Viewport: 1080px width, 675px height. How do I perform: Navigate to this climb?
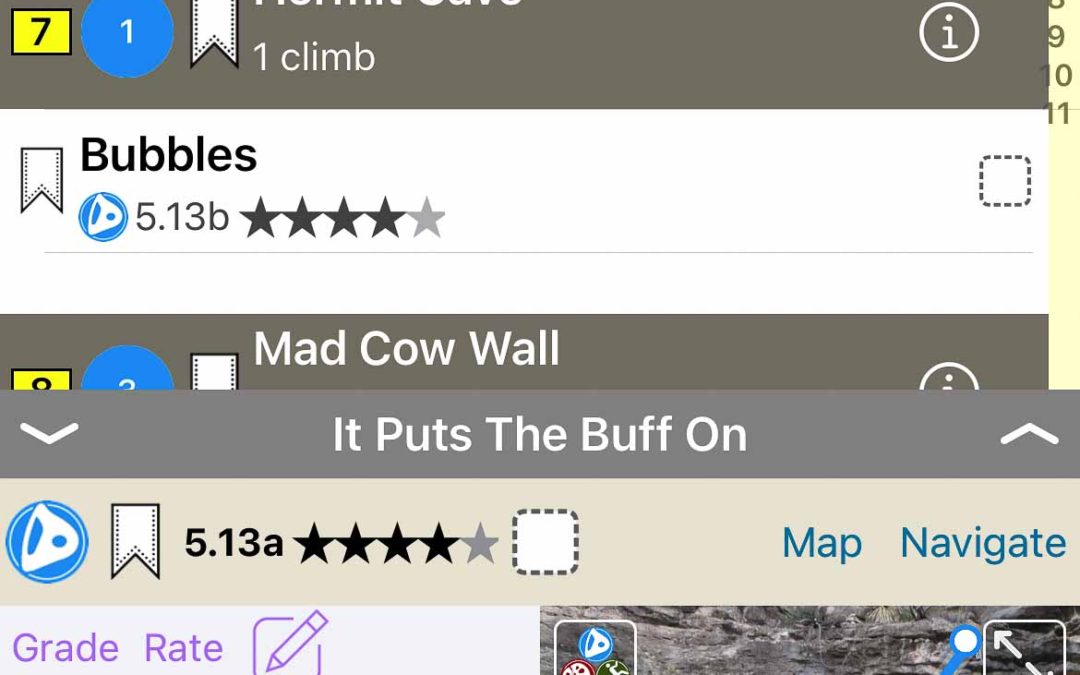pyautogui.click(x=982, y=543)
